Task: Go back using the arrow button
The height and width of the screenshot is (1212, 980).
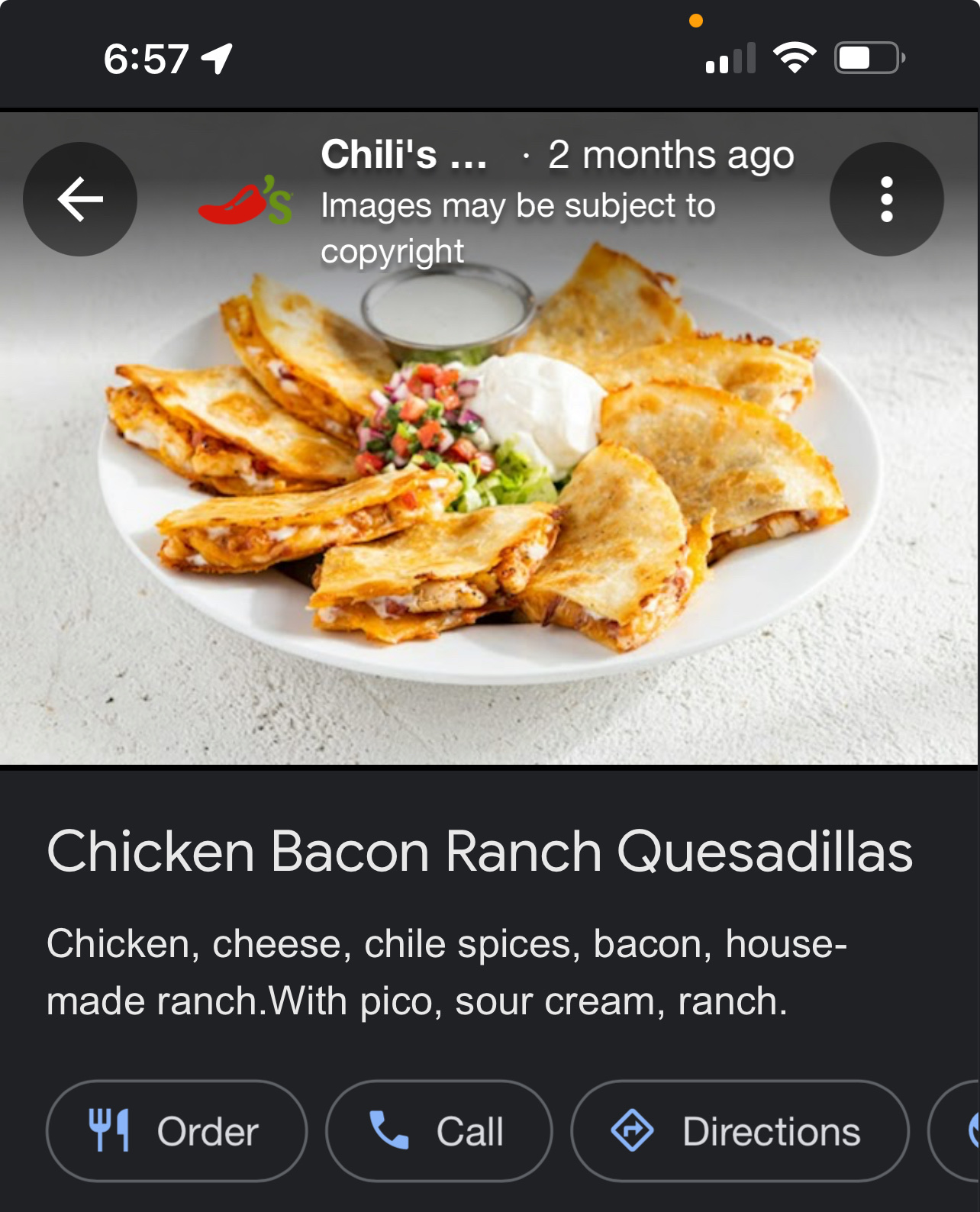Action: coord(80,199)
